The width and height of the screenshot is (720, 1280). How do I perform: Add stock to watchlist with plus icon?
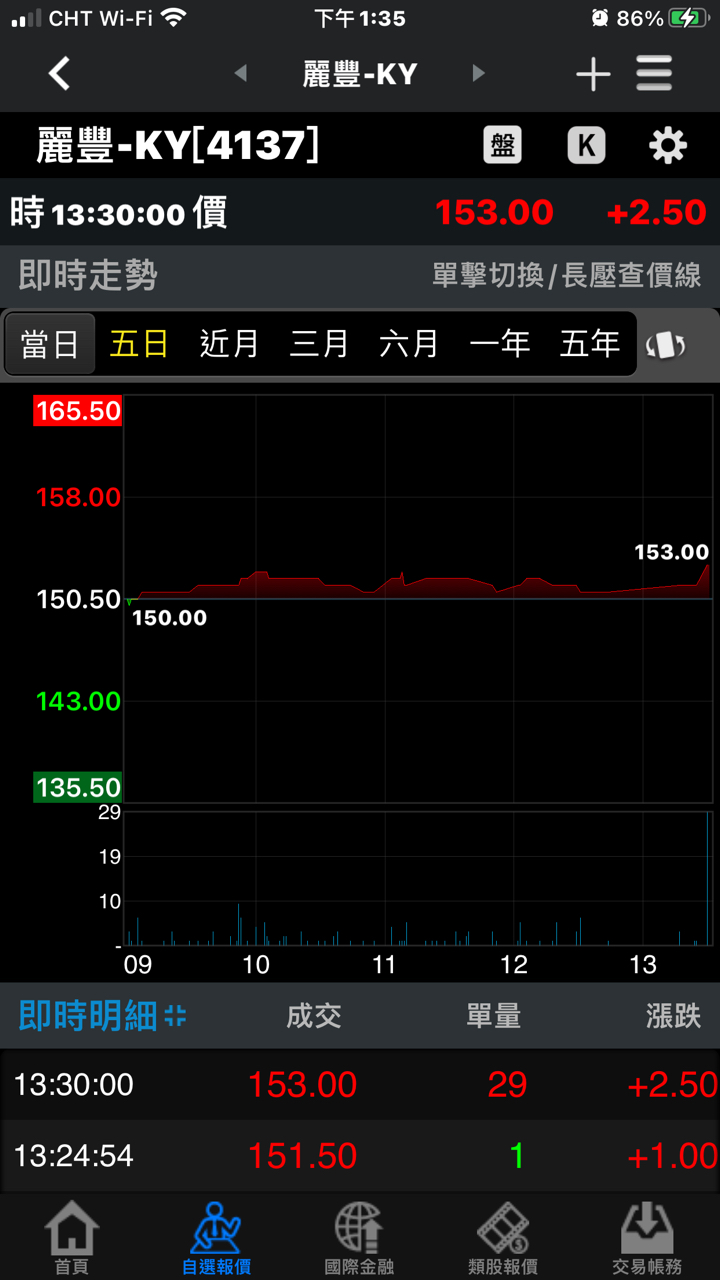coord(592,73)
